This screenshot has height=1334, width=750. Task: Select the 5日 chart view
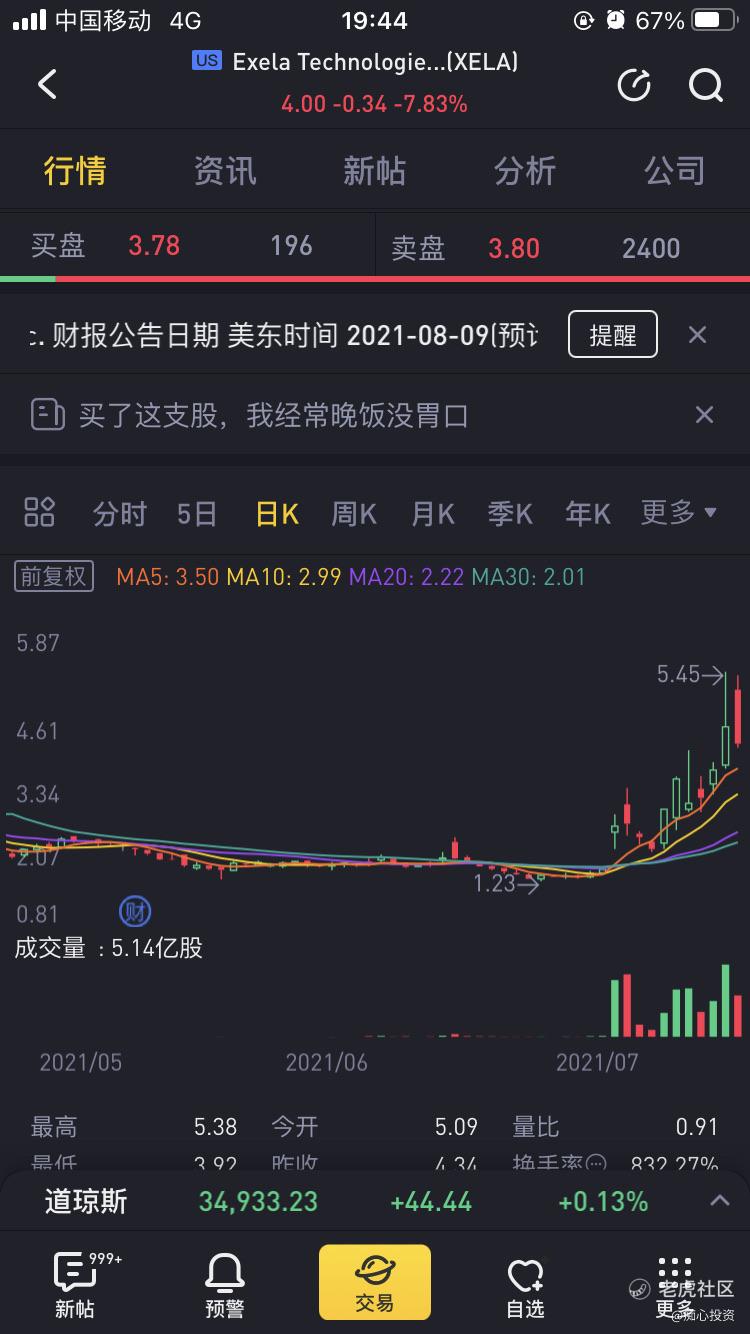197,514
